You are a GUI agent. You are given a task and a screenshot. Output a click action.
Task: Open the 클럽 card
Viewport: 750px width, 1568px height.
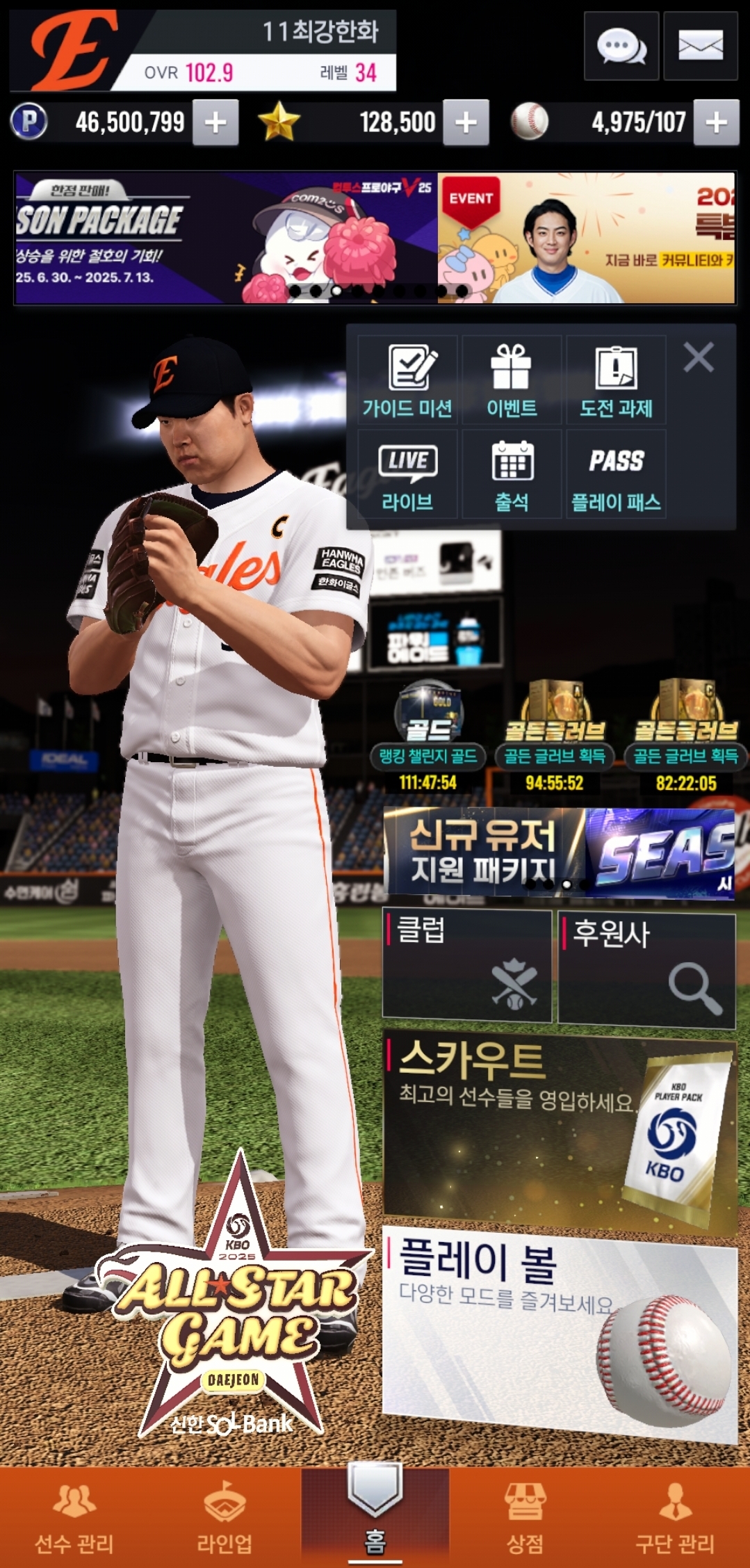tap(467, 966)
